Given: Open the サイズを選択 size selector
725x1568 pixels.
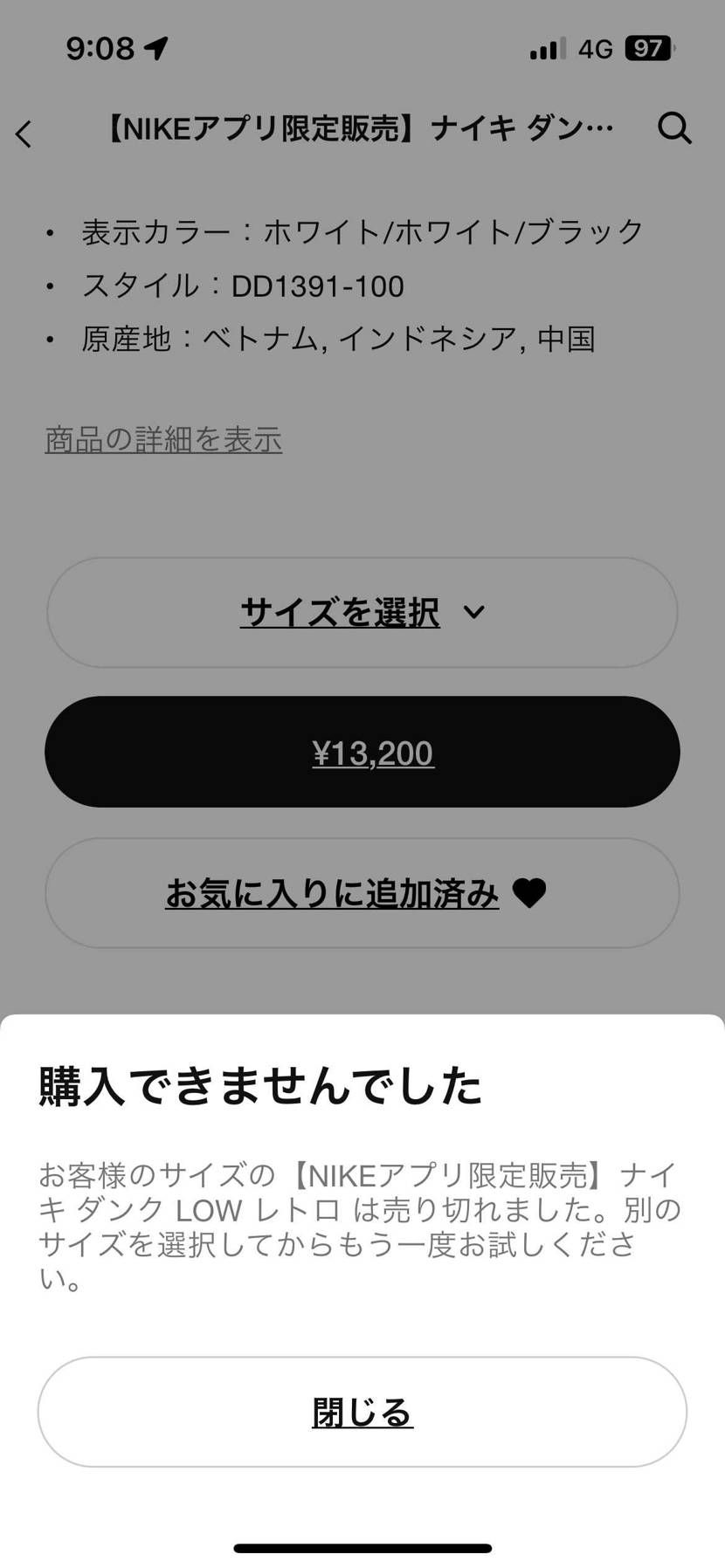Looking at the screenshot, I should tap(362, 612).
